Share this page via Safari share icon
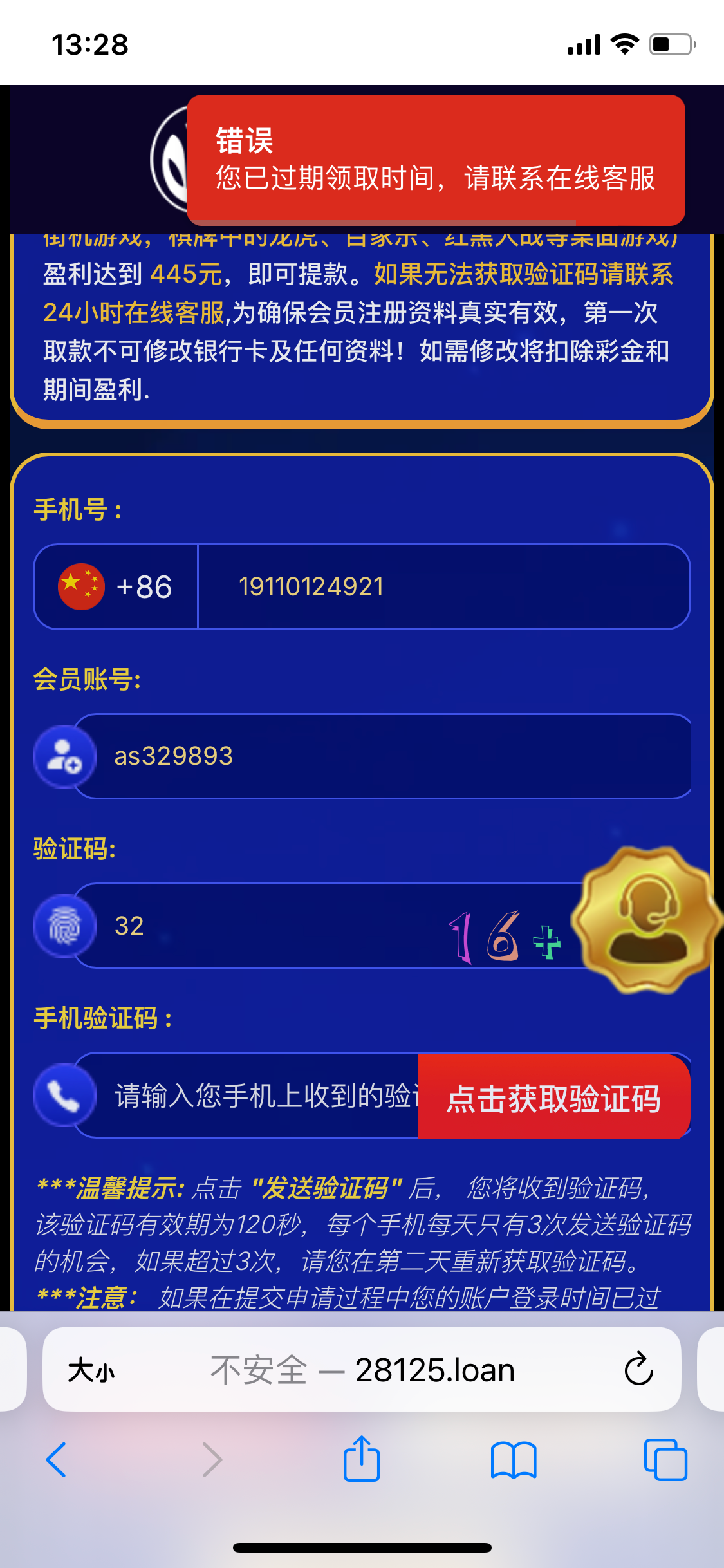The image size is (724, 1568). point(362,1459)
